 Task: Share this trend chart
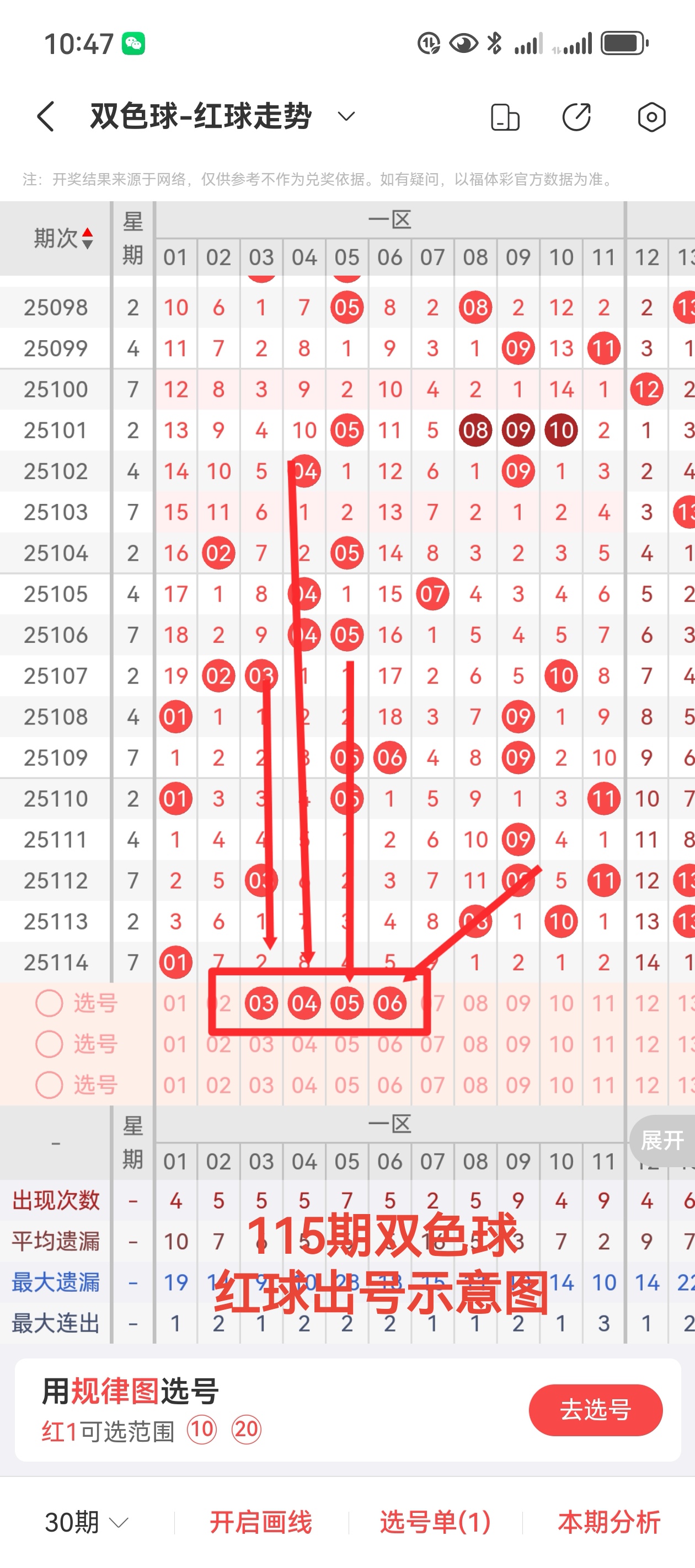[576, 117]
